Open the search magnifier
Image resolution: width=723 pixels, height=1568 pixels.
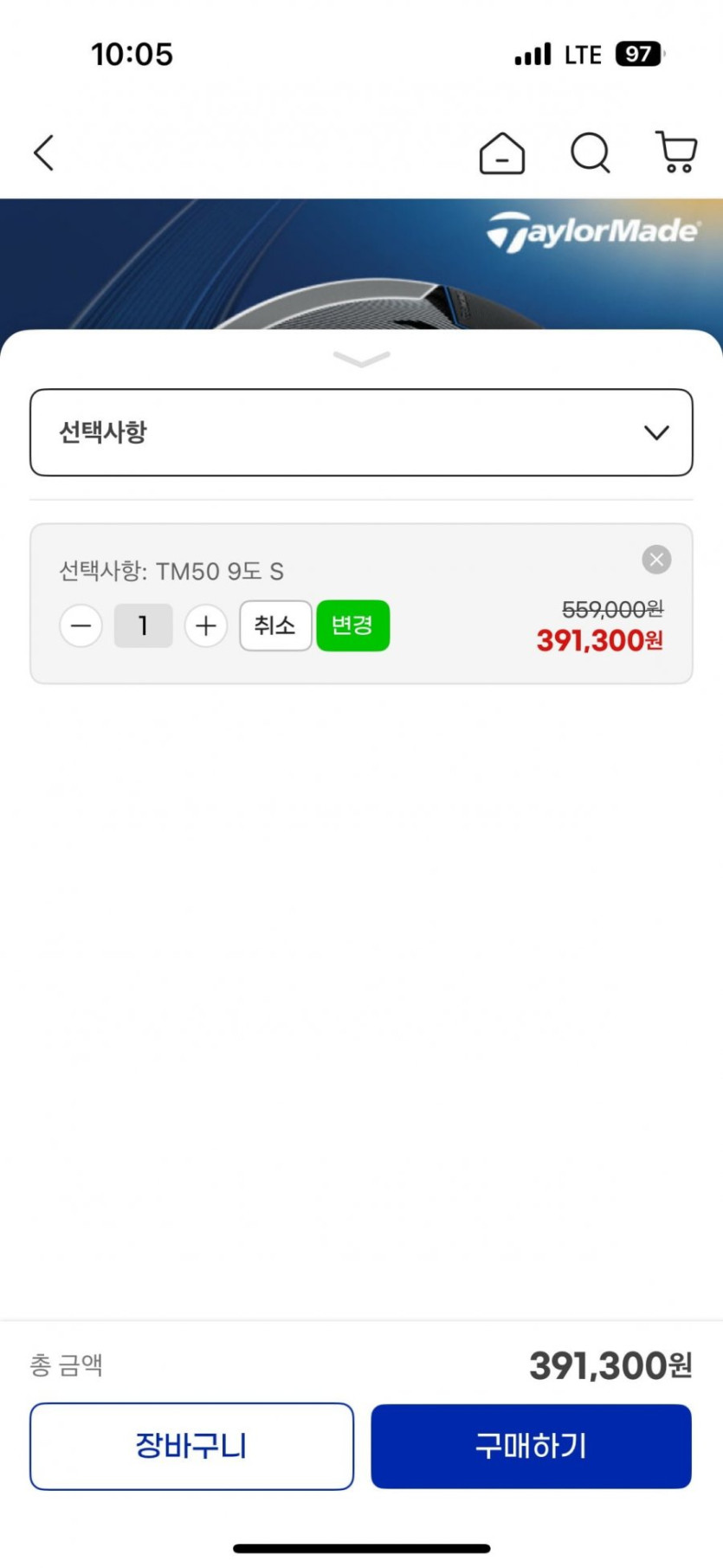[591, 153]
